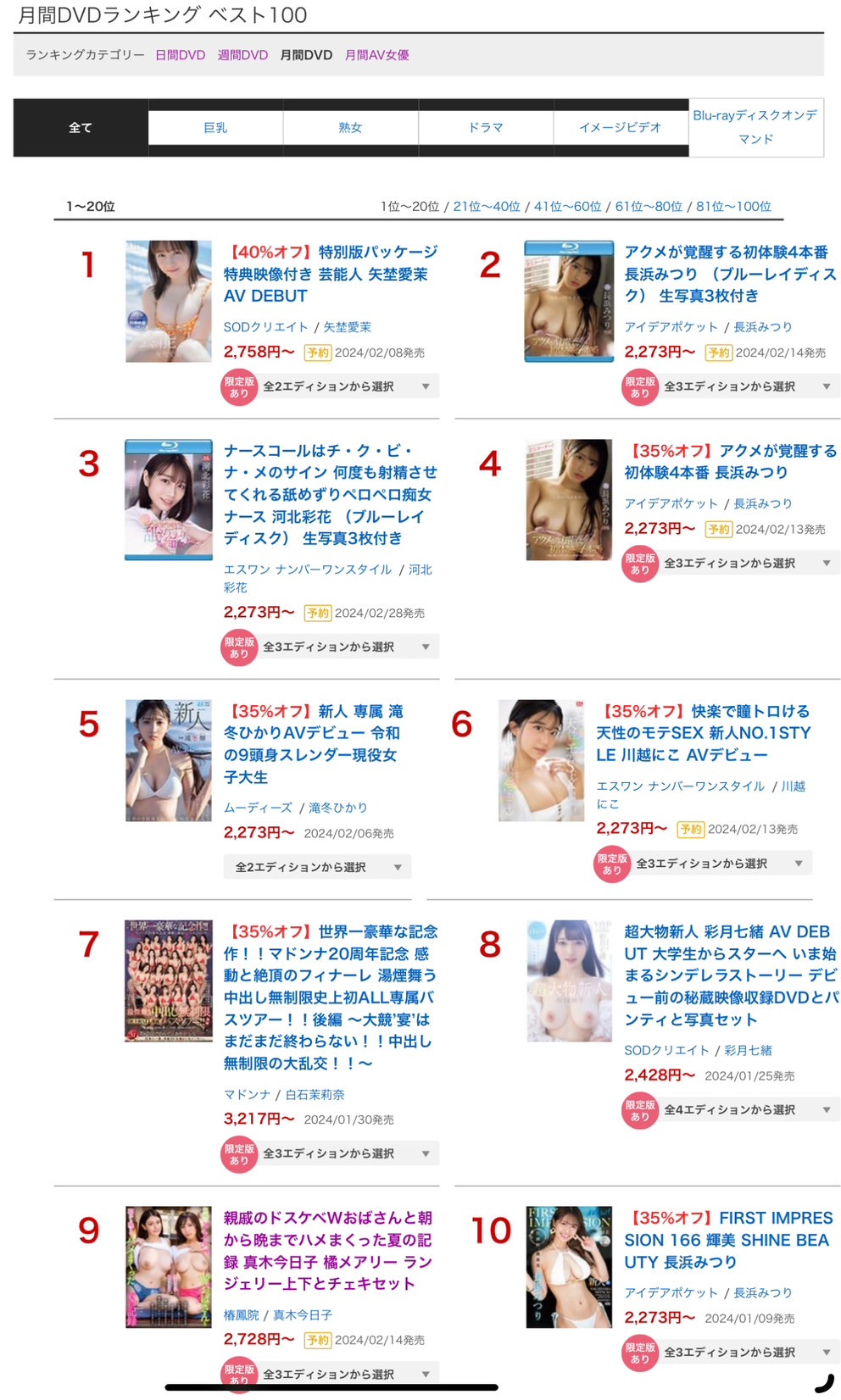Select the 巨乳 genre tab

[215, 128]
